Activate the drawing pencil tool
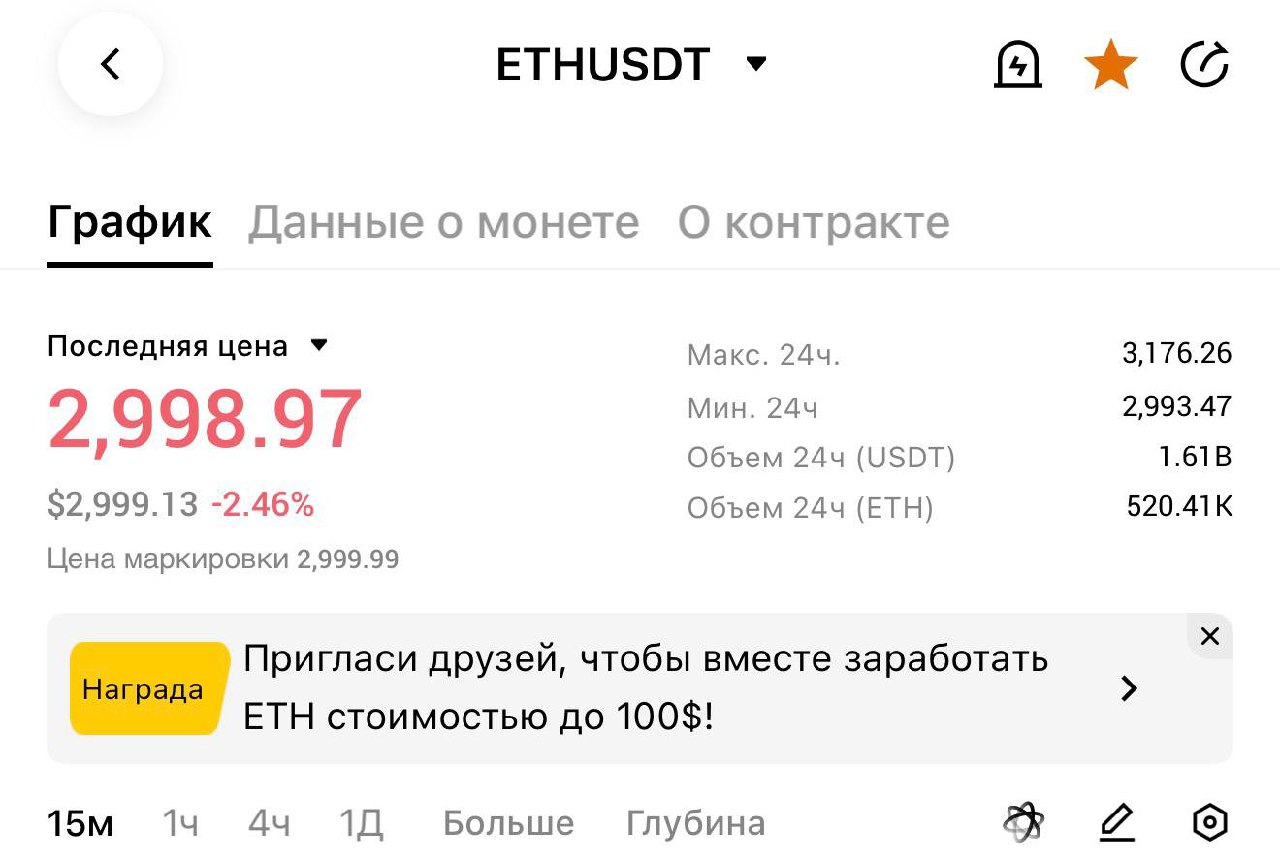 (1116, 823)
